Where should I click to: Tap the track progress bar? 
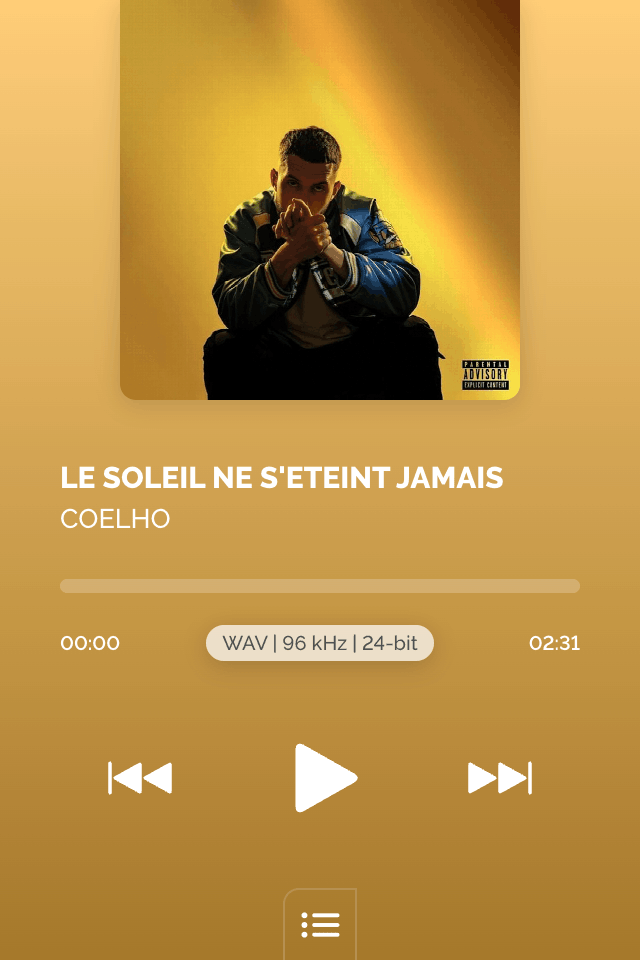tap(320, 586)
